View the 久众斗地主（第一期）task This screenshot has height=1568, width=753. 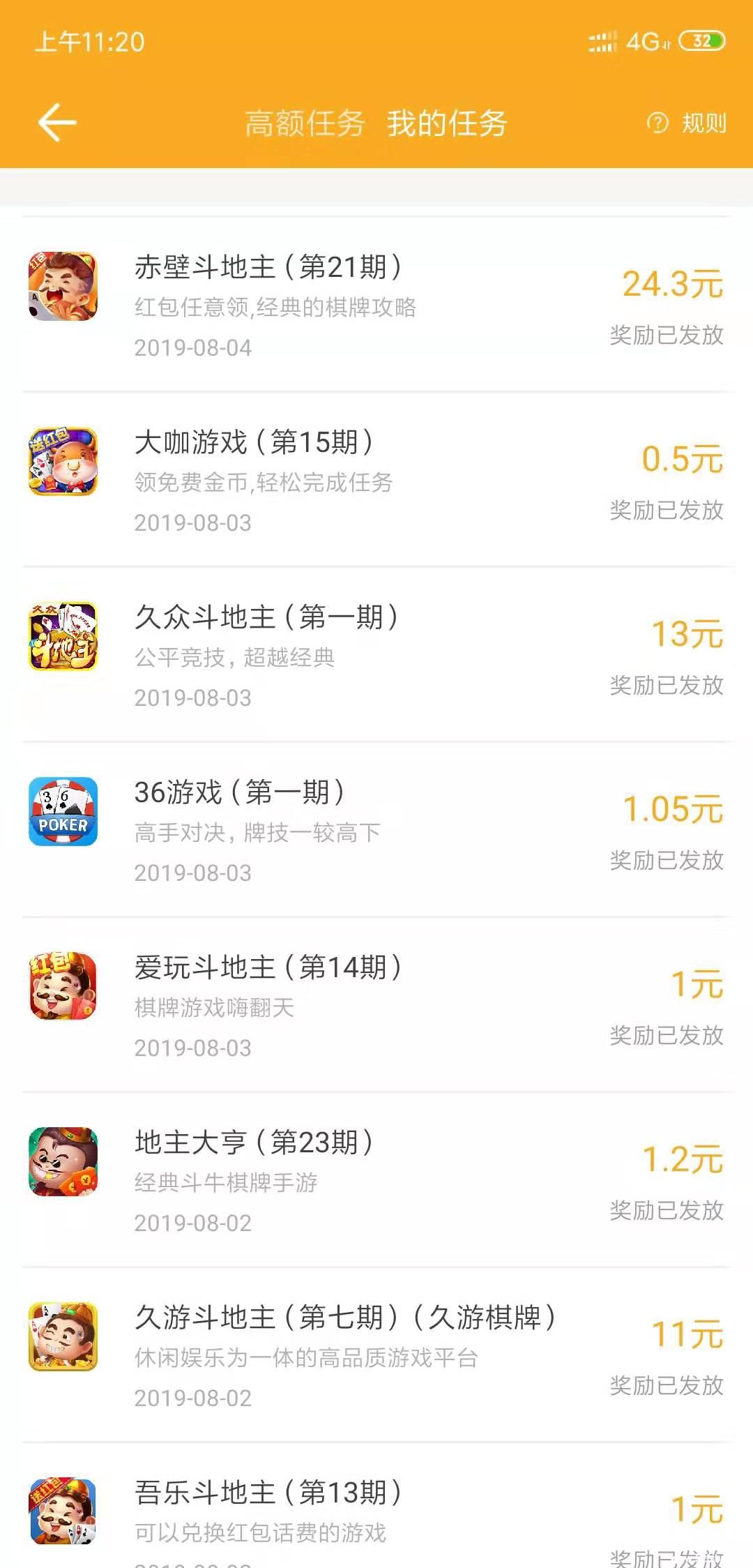point(376,656)
